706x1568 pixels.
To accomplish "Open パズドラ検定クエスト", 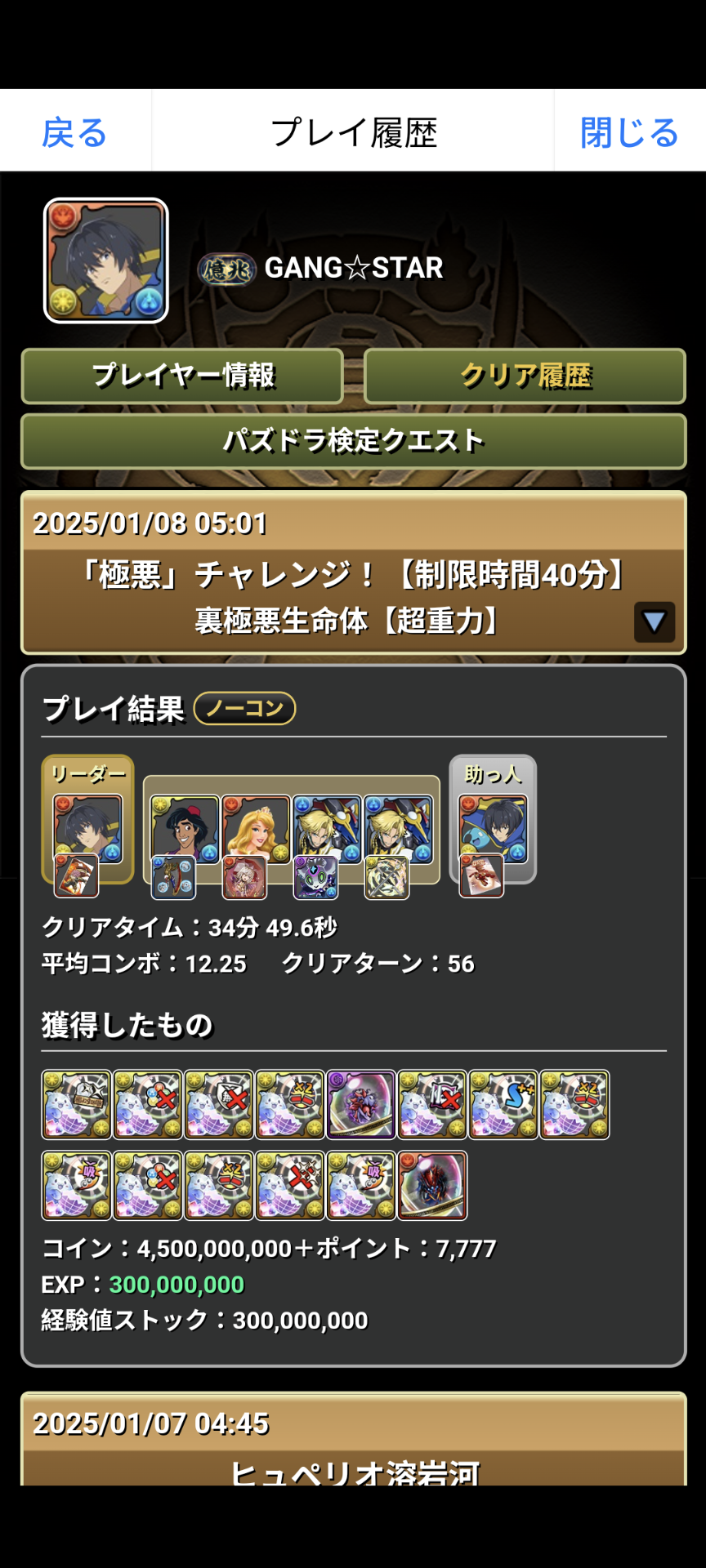I will point(353,441).
